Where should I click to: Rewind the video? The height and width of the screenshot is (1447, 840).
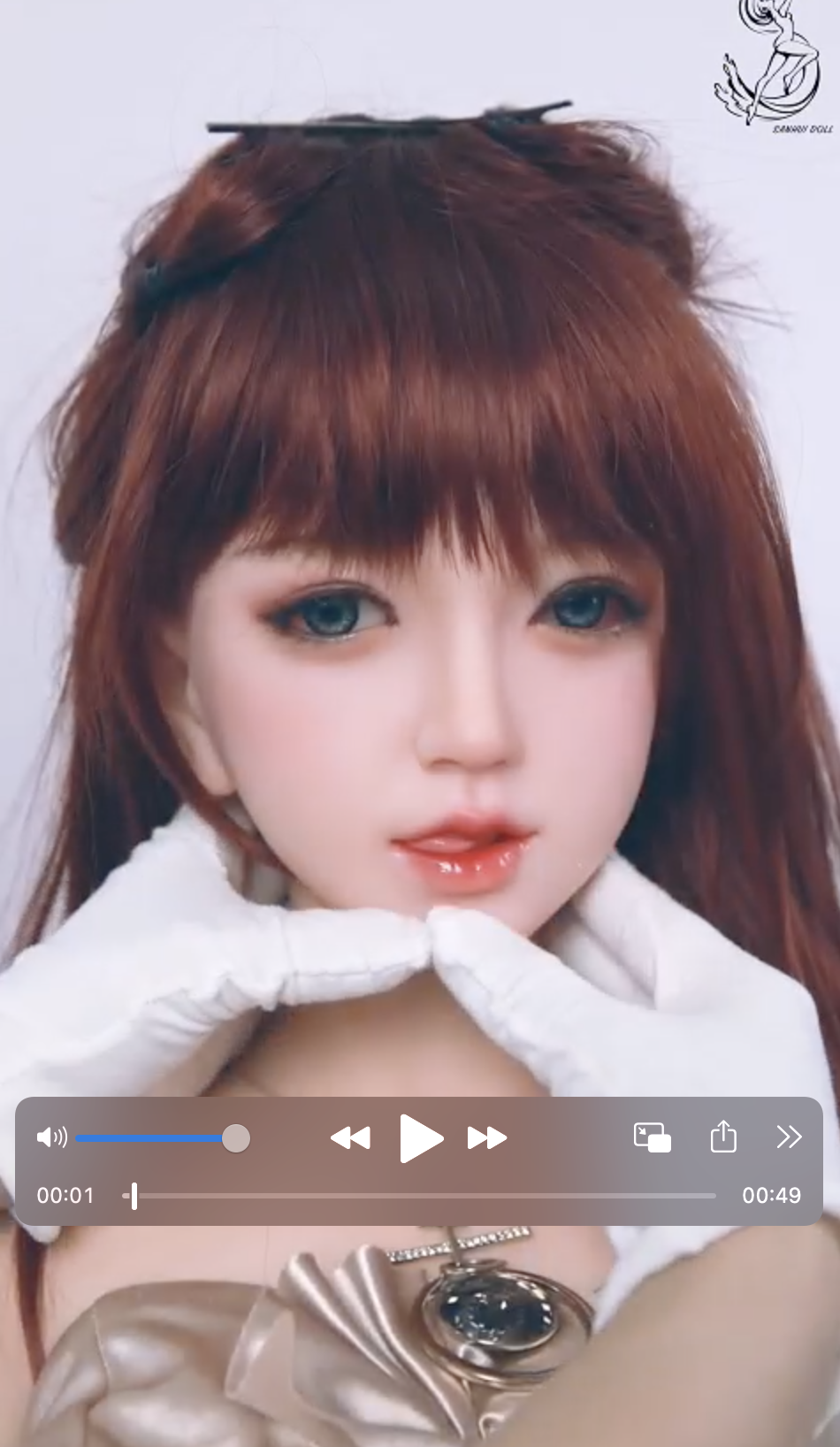point(350,1138)
